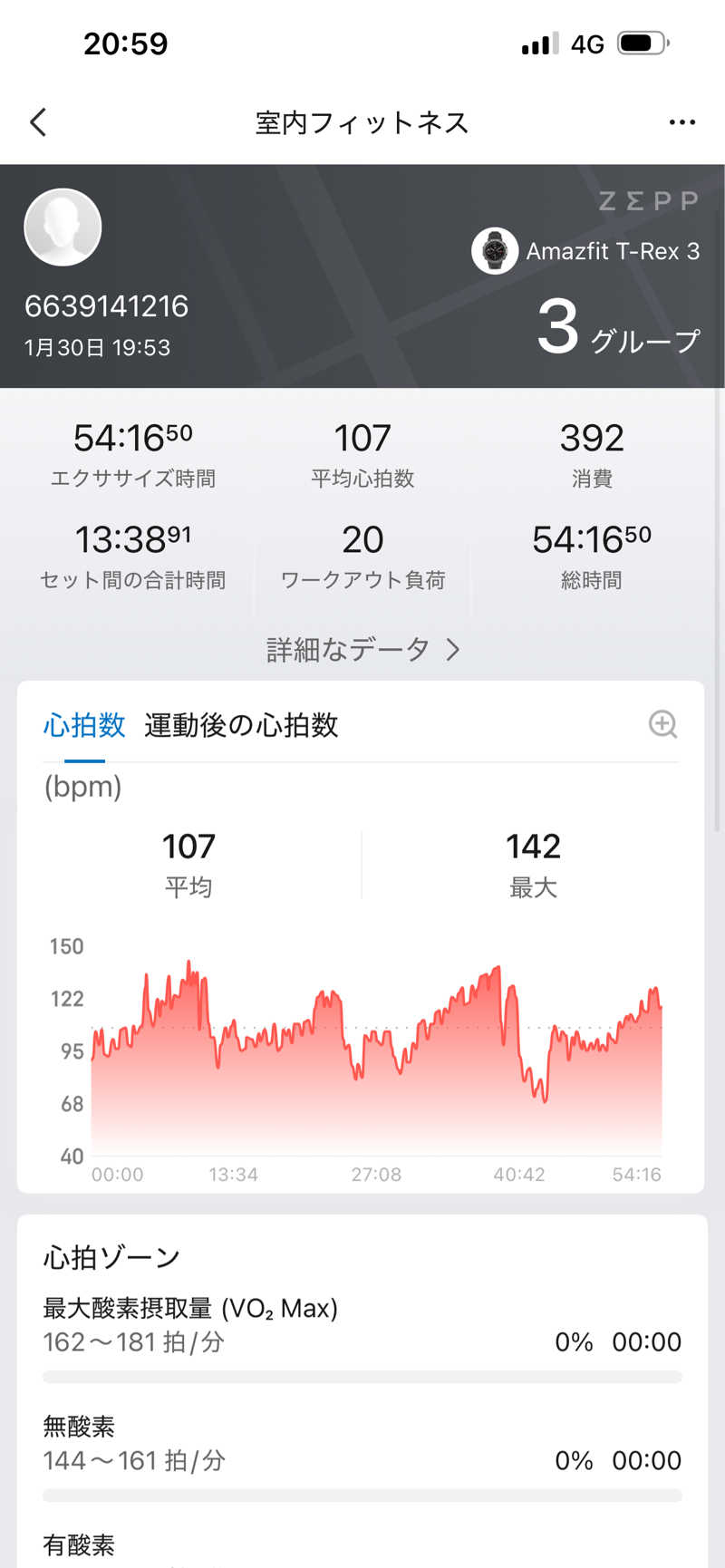The width and height of the screenshot is (725, 1568).
Task: Go back from the 室内フィットネス screen
Action: pyautogui.click(x=38, y=122)
